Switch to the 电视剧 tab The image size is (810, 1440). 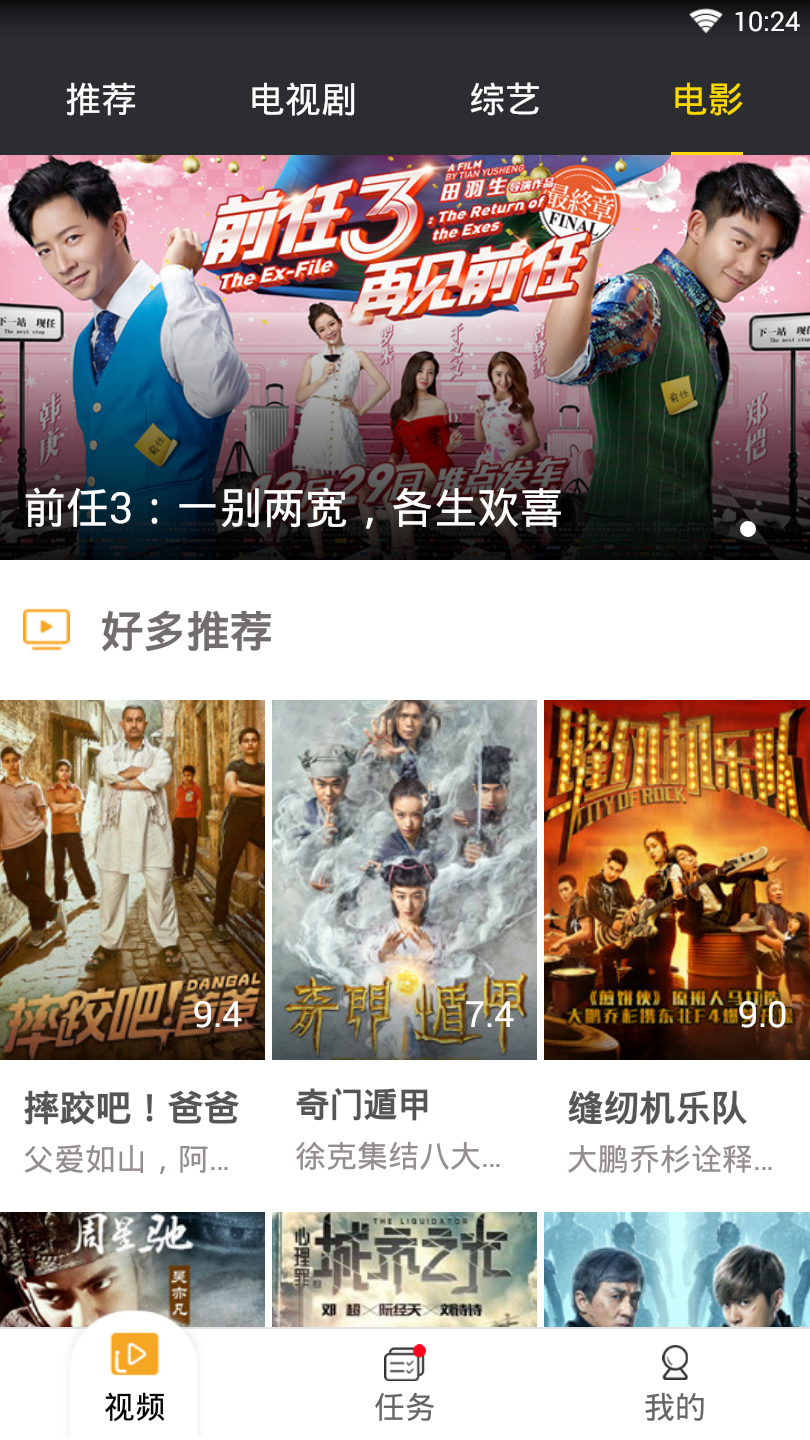pos(303,100)
